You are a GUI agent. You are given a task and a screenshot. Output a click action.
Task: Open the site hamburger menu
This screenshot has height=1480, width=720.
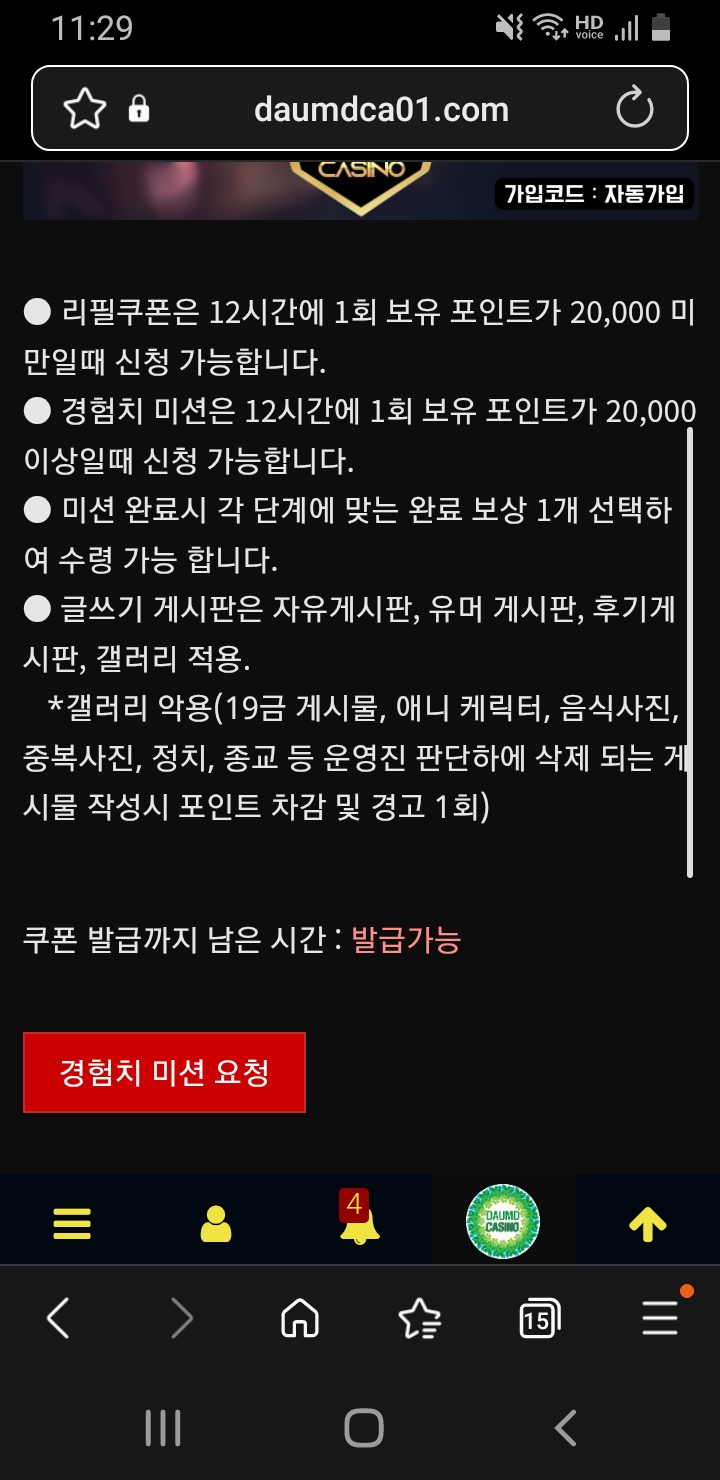(72, 1224)
